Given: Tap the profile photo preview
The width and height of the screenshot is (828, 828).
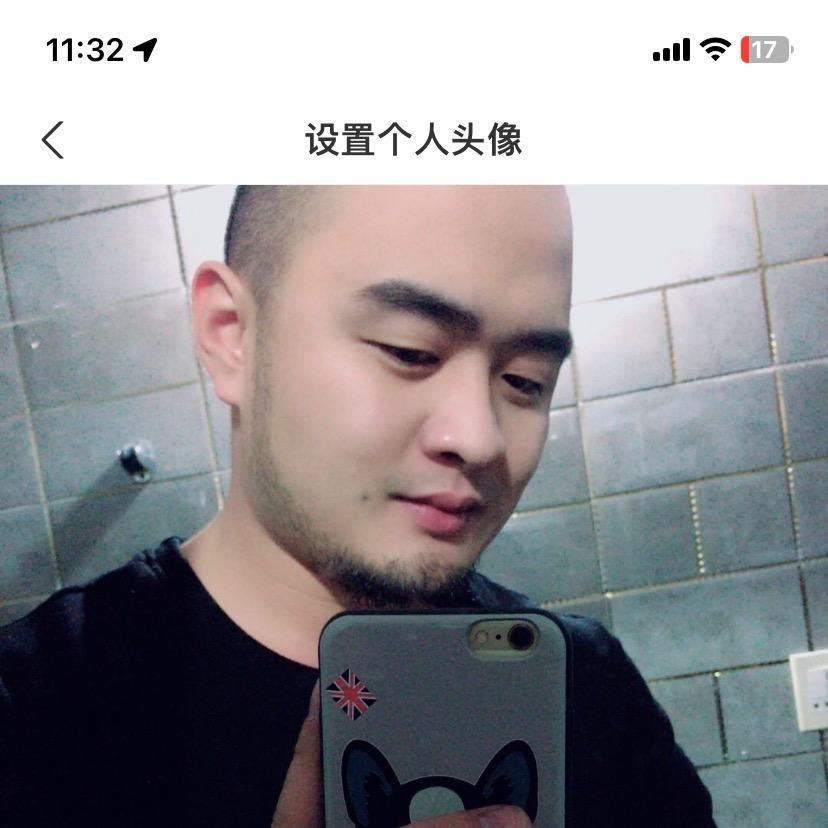Looking at the screenshot, I should pyautogui.click(x=414, y=506).
